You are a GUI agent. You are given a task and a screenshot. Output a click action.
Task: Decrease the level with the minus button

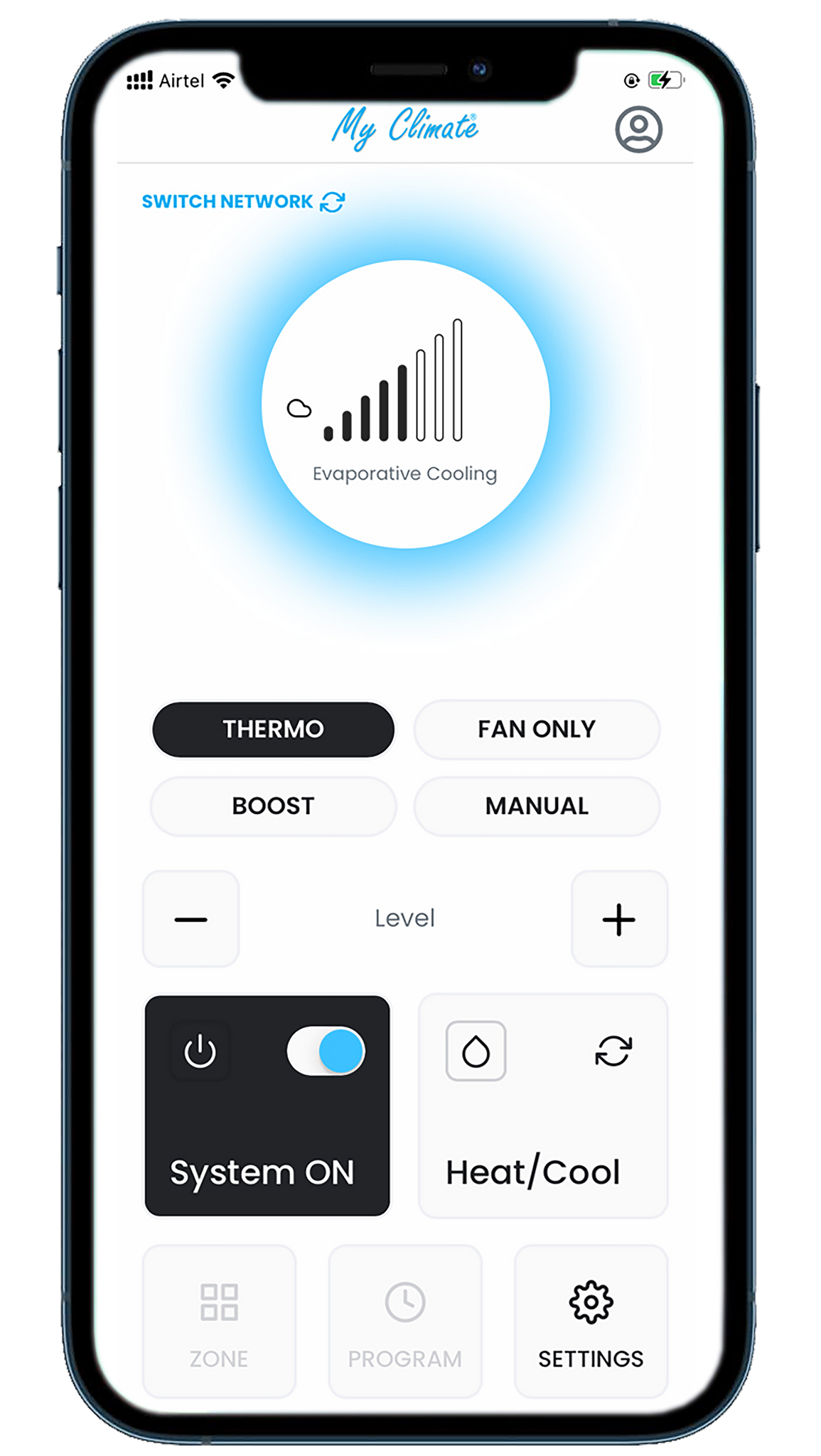point(191,919)
